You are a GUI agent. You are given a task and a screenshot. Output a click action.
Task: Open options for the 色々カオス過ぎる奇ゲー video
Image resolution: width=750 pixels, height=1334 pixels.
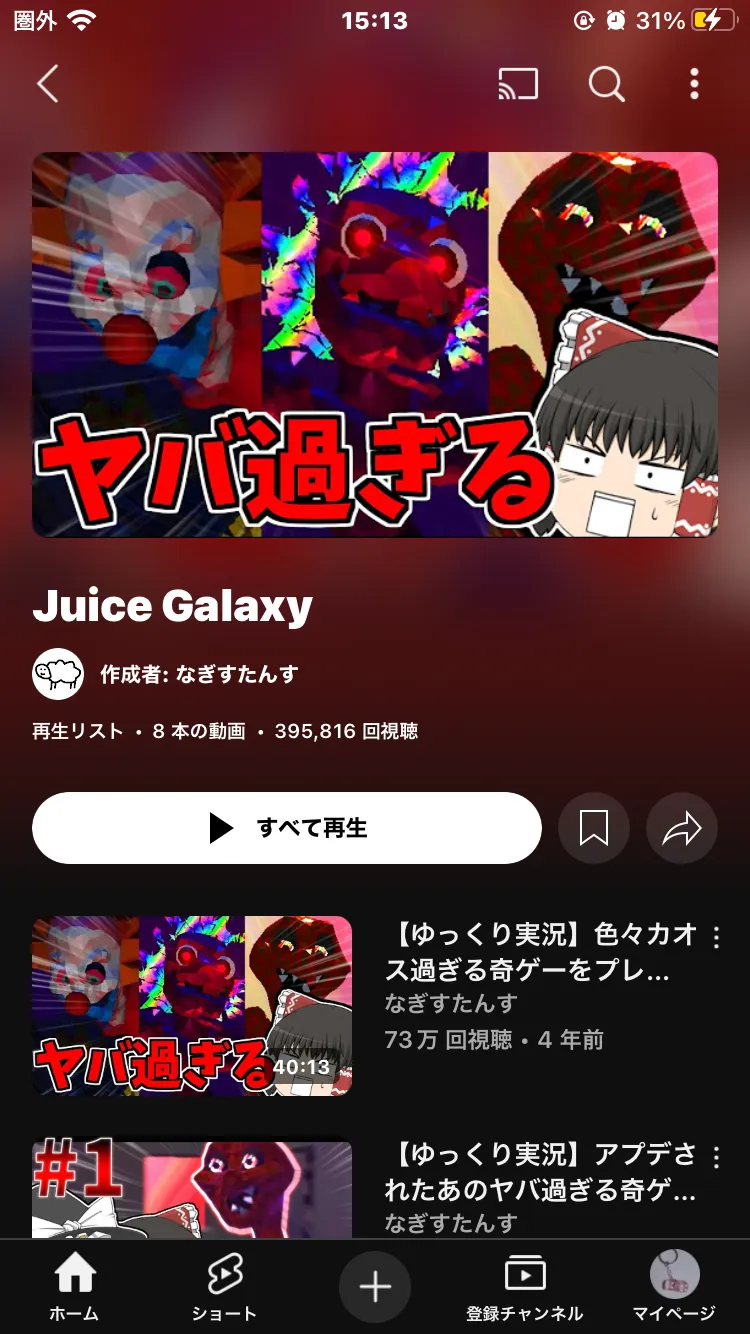coord(716,938)
